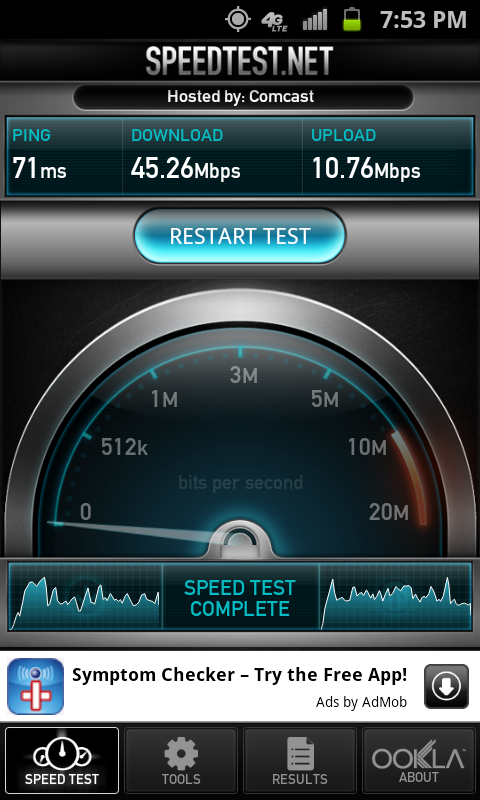
Task: Select the Speed Test tab
Action: point(62,760)
